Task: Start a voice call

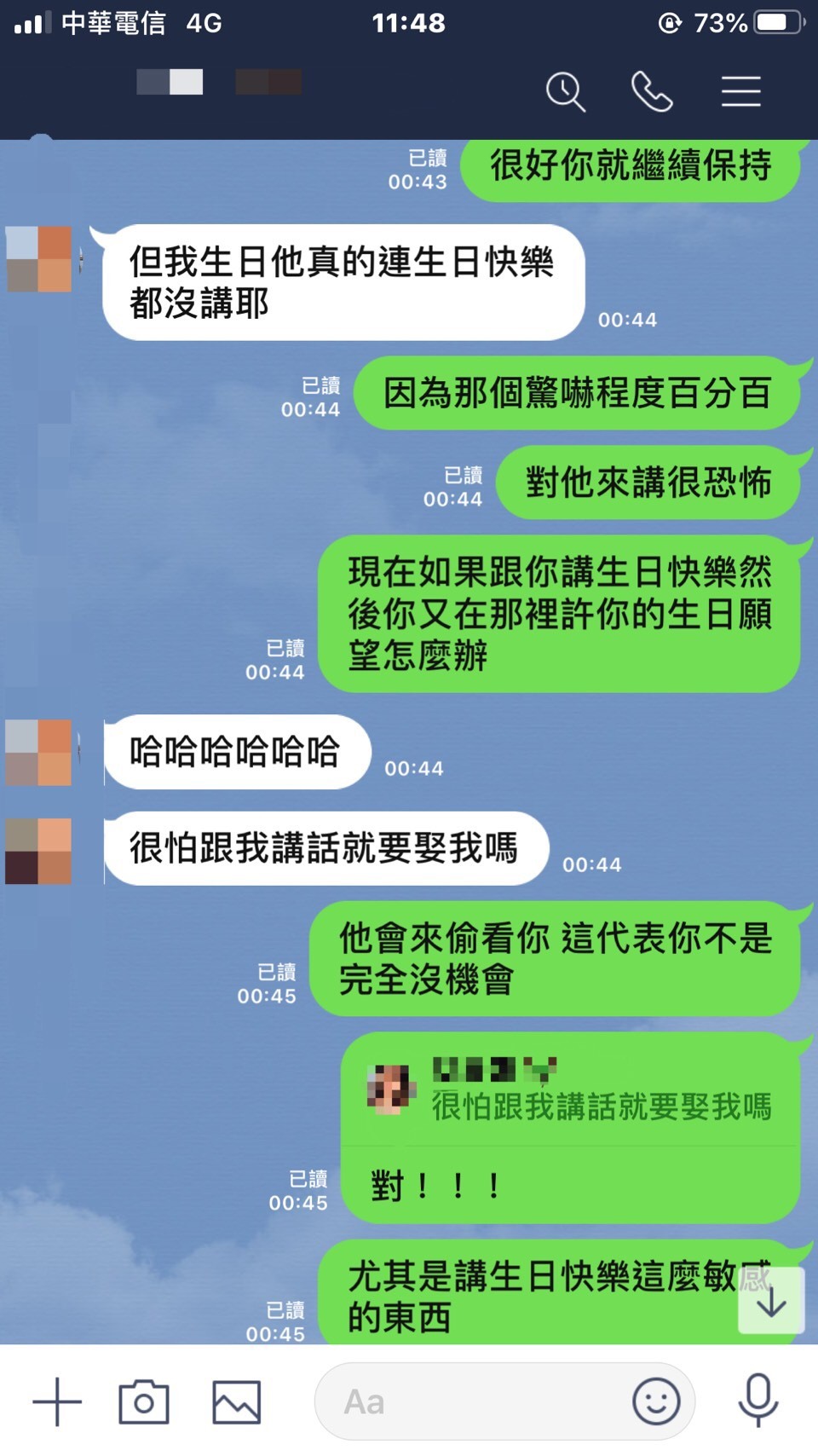Action: point(652,91)
